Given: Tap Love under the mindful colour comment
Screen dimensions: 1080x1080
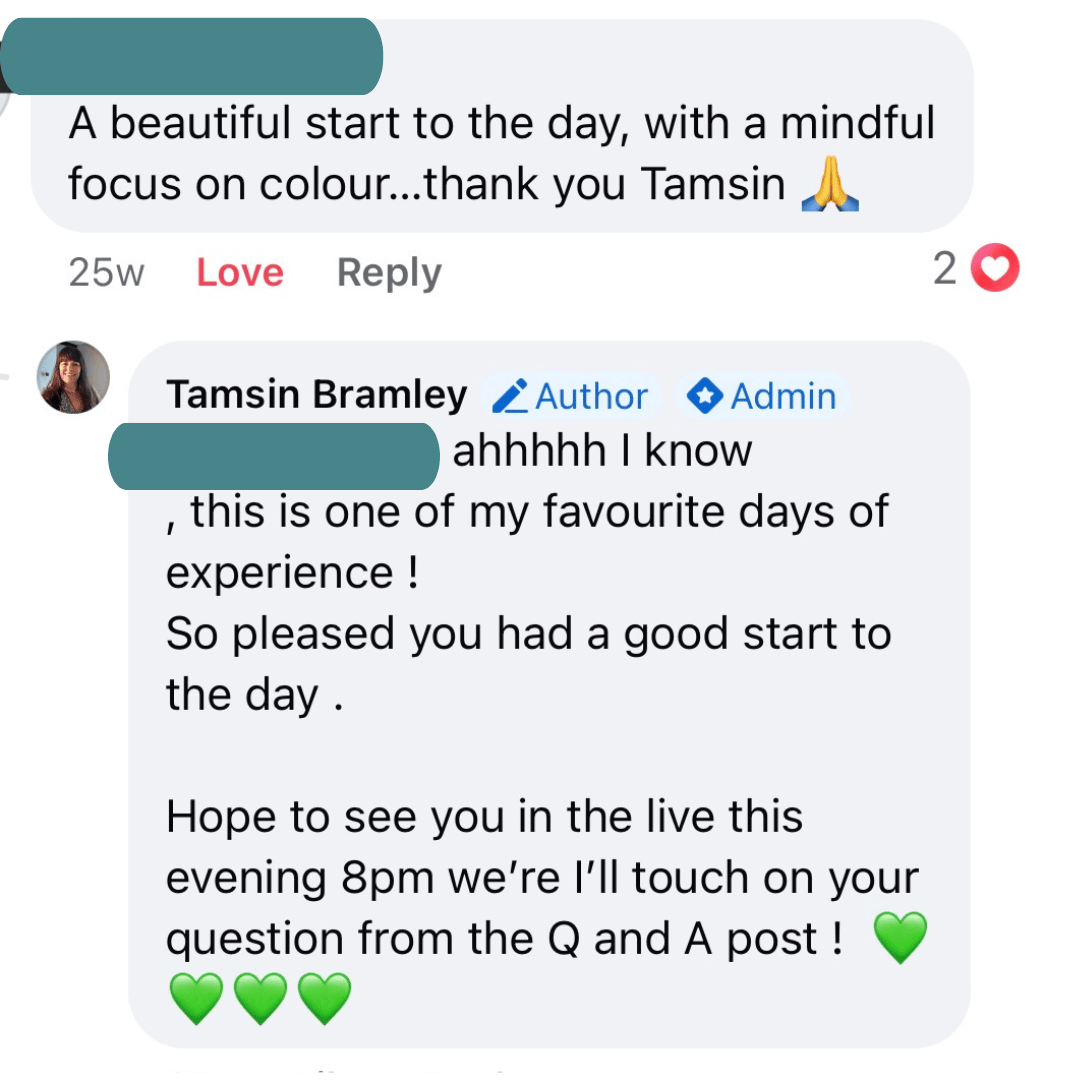Looking at the screenshot, I should click(x=240, y=273).
